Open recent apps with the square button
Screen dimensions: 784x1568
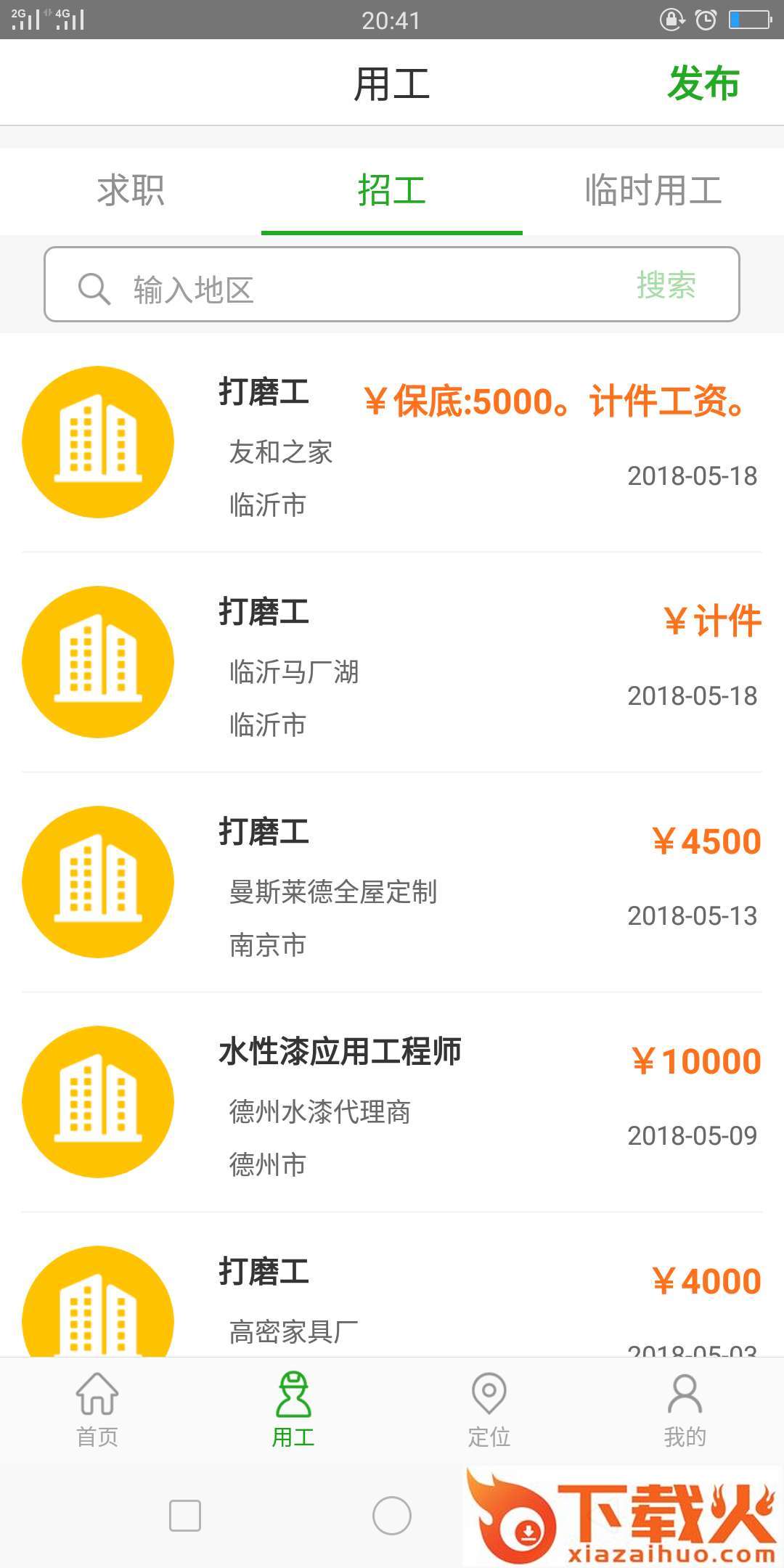pyautogui.click(x=185, y=1516)
